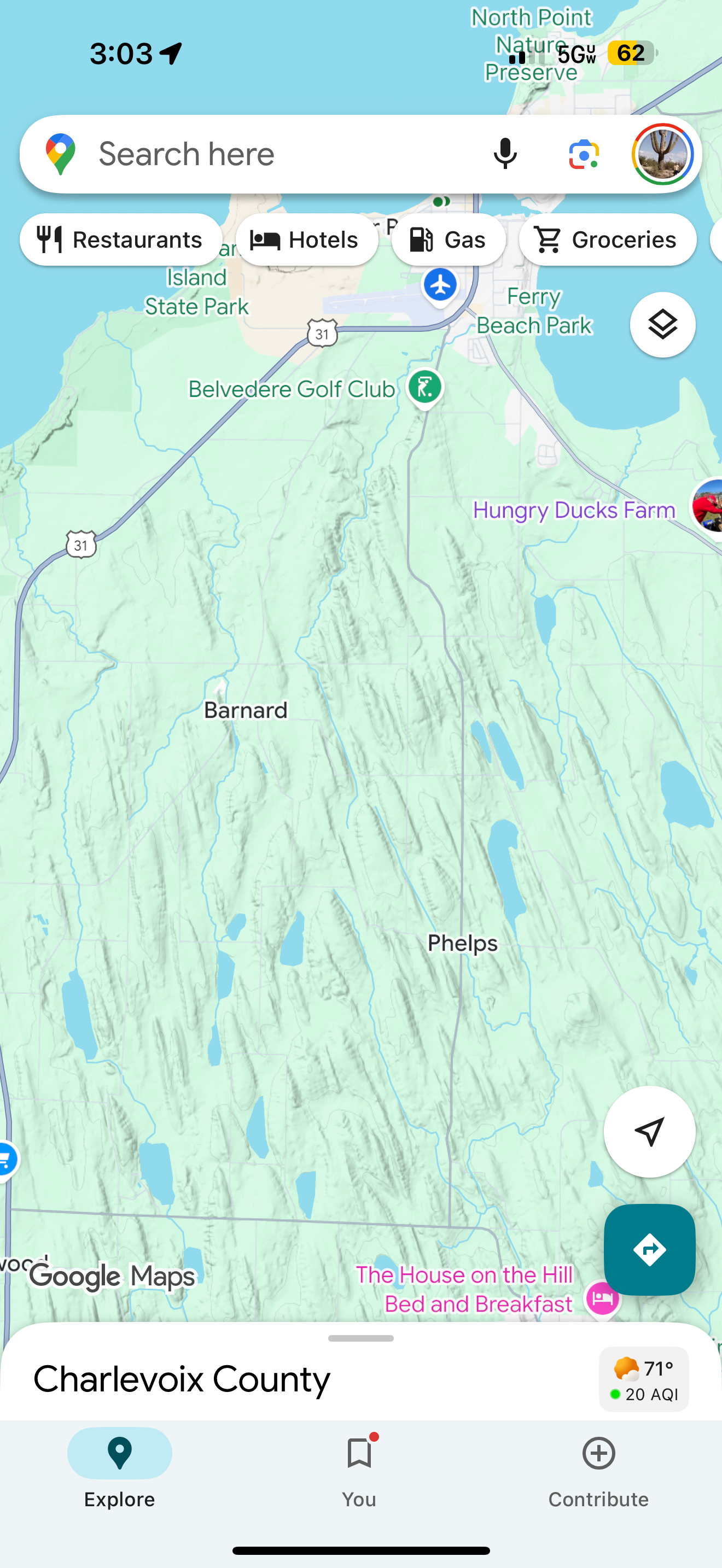The width and height of the screenshot is (722, 1568).
Task: Open directions with the teal arrow button
Action: pyautogui.click(x=649, y=1250)
